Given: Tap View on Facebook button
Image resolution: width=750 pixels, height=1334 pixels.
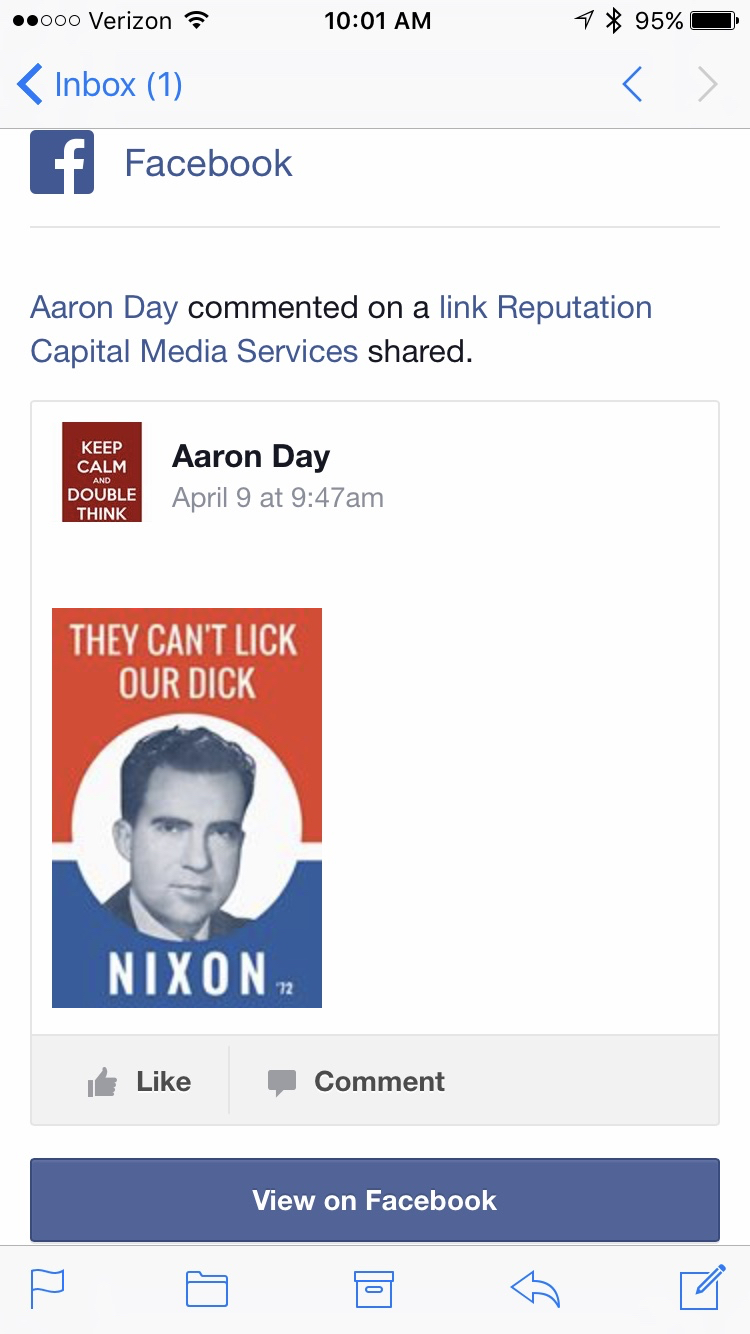Looking at the screenshot, I should pos(375,1200).
